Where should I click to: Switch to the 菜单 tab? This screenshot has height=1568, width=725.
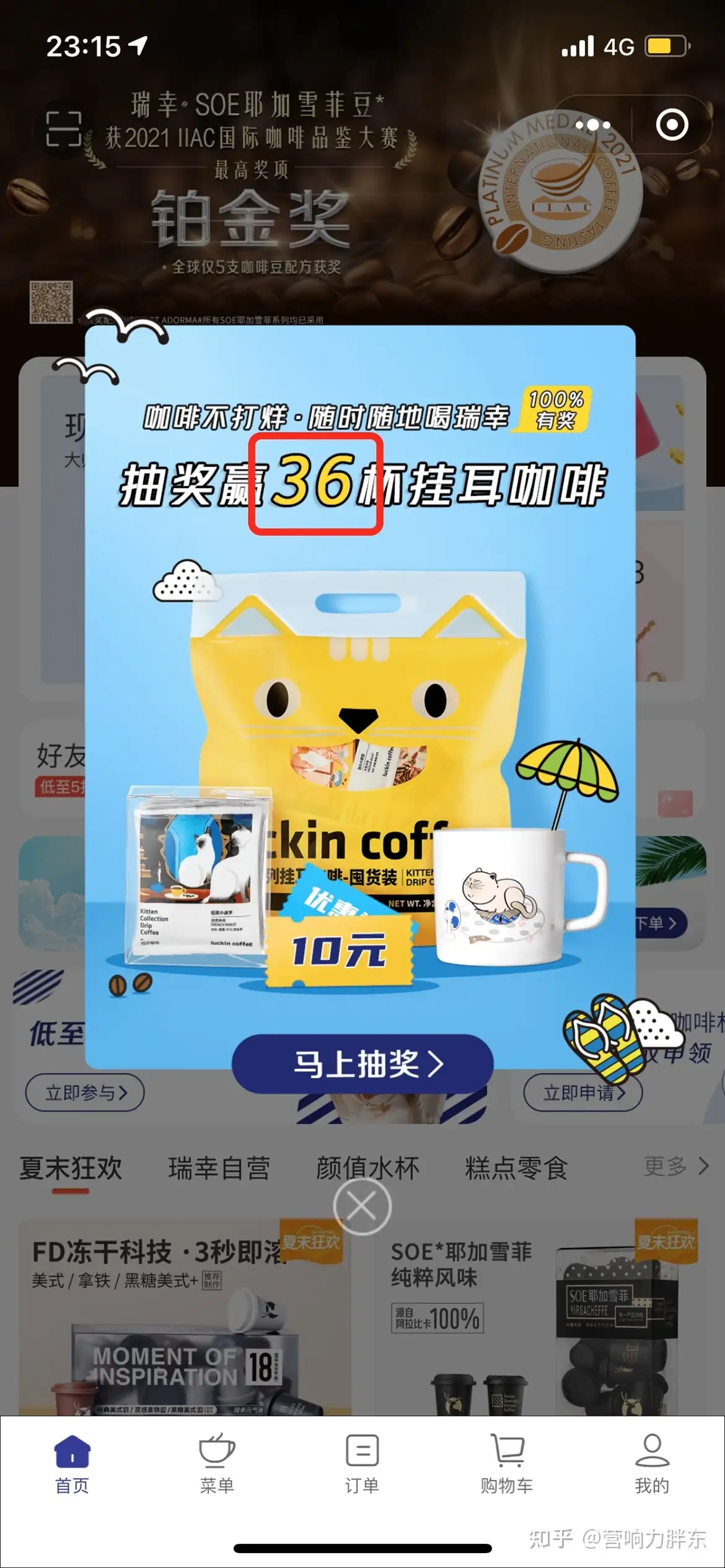pos(217,1465)
